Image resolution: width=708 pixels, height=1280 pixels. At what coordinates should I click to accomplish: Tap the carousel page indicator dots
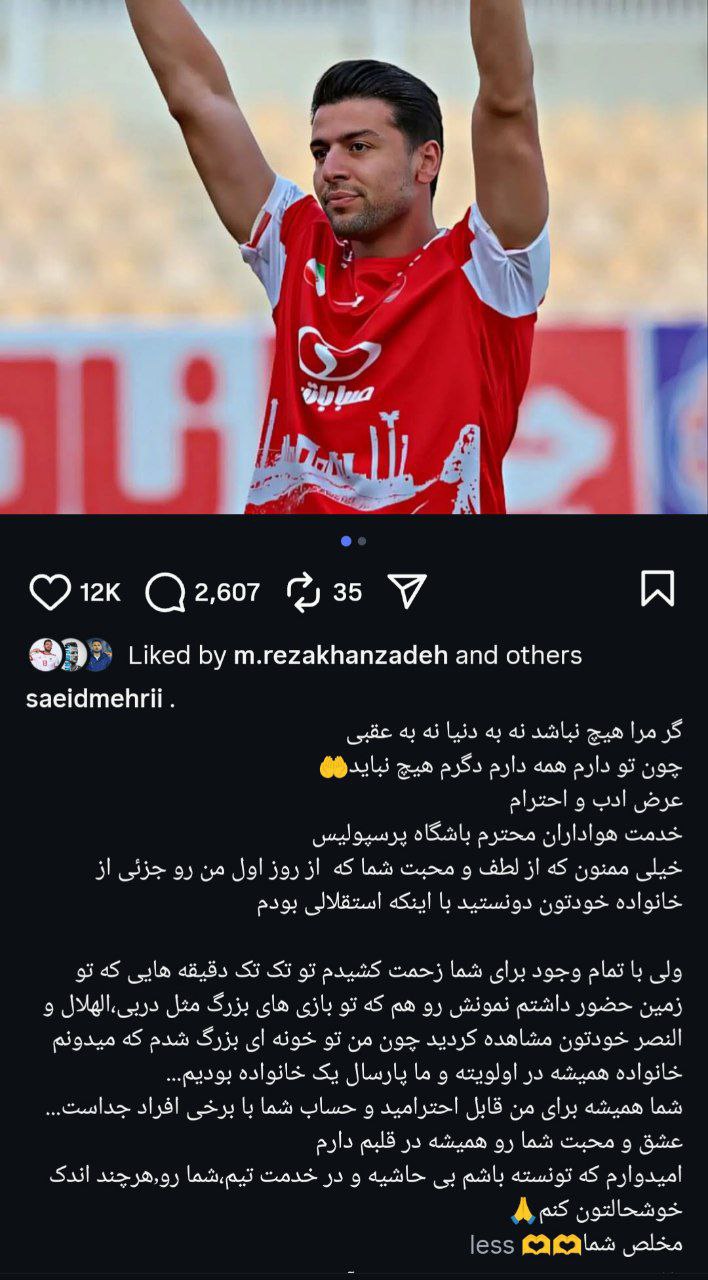(353, 541)
